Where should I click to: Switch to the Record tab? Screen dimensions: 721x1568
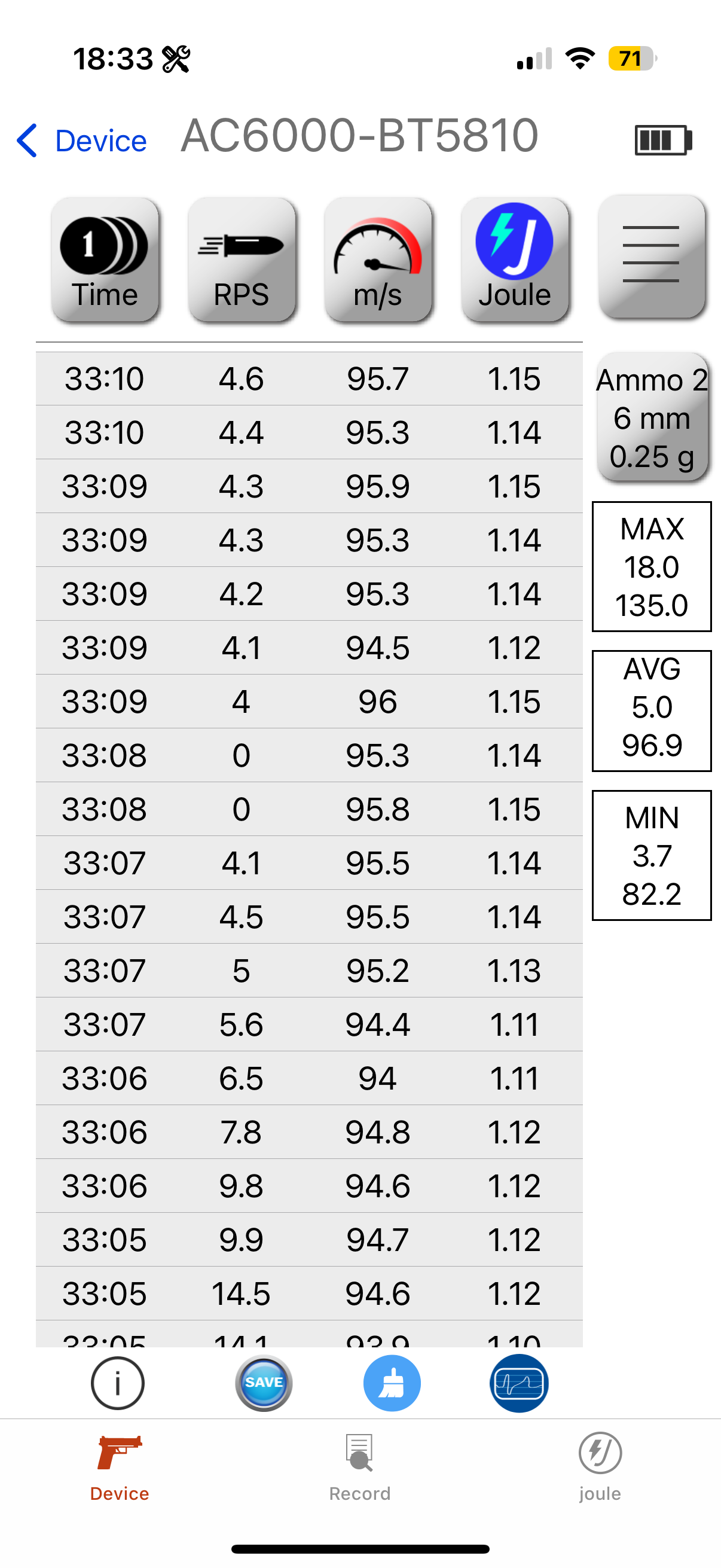360,1467
